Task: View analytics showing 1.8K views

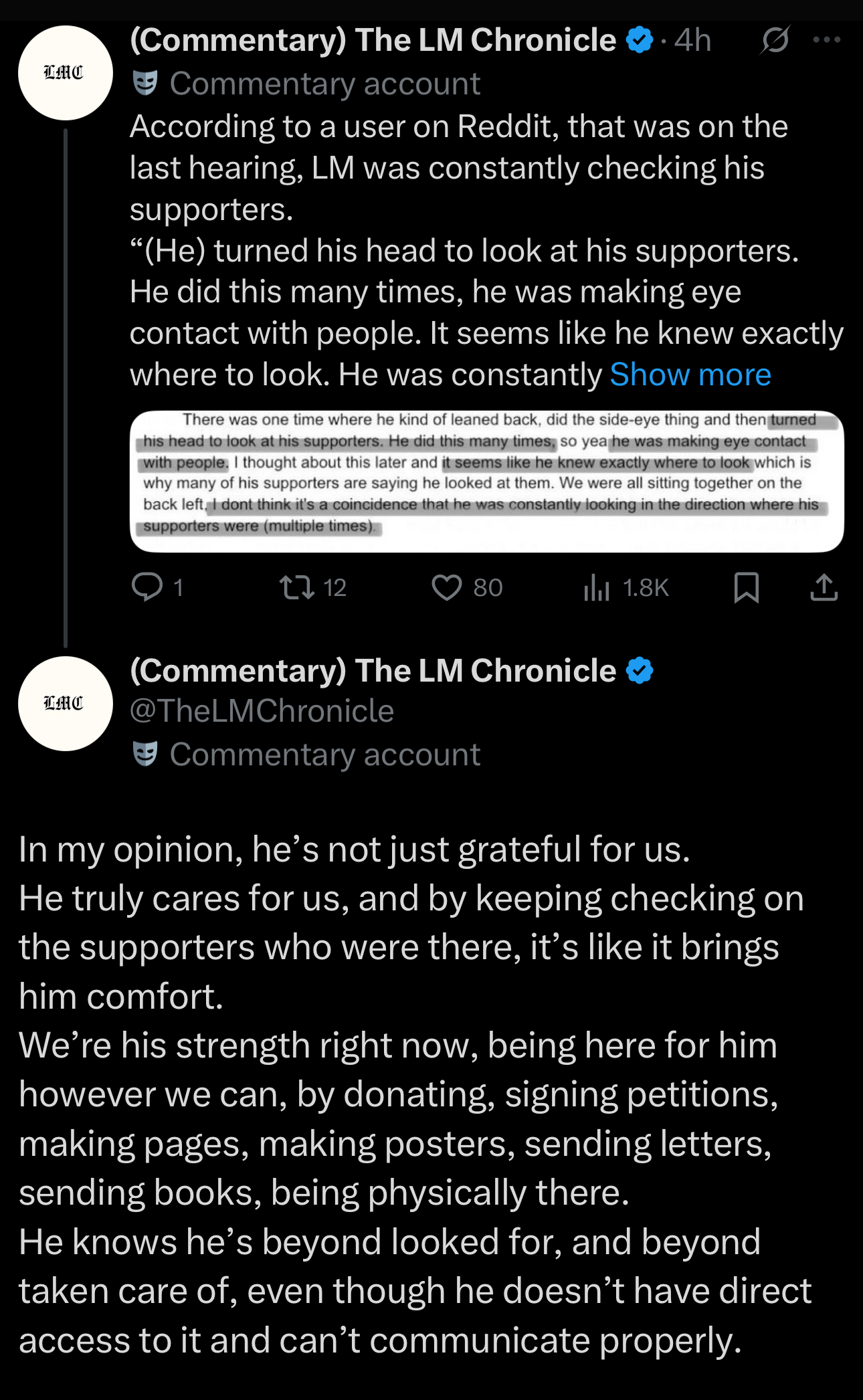Action: [626, 587]
